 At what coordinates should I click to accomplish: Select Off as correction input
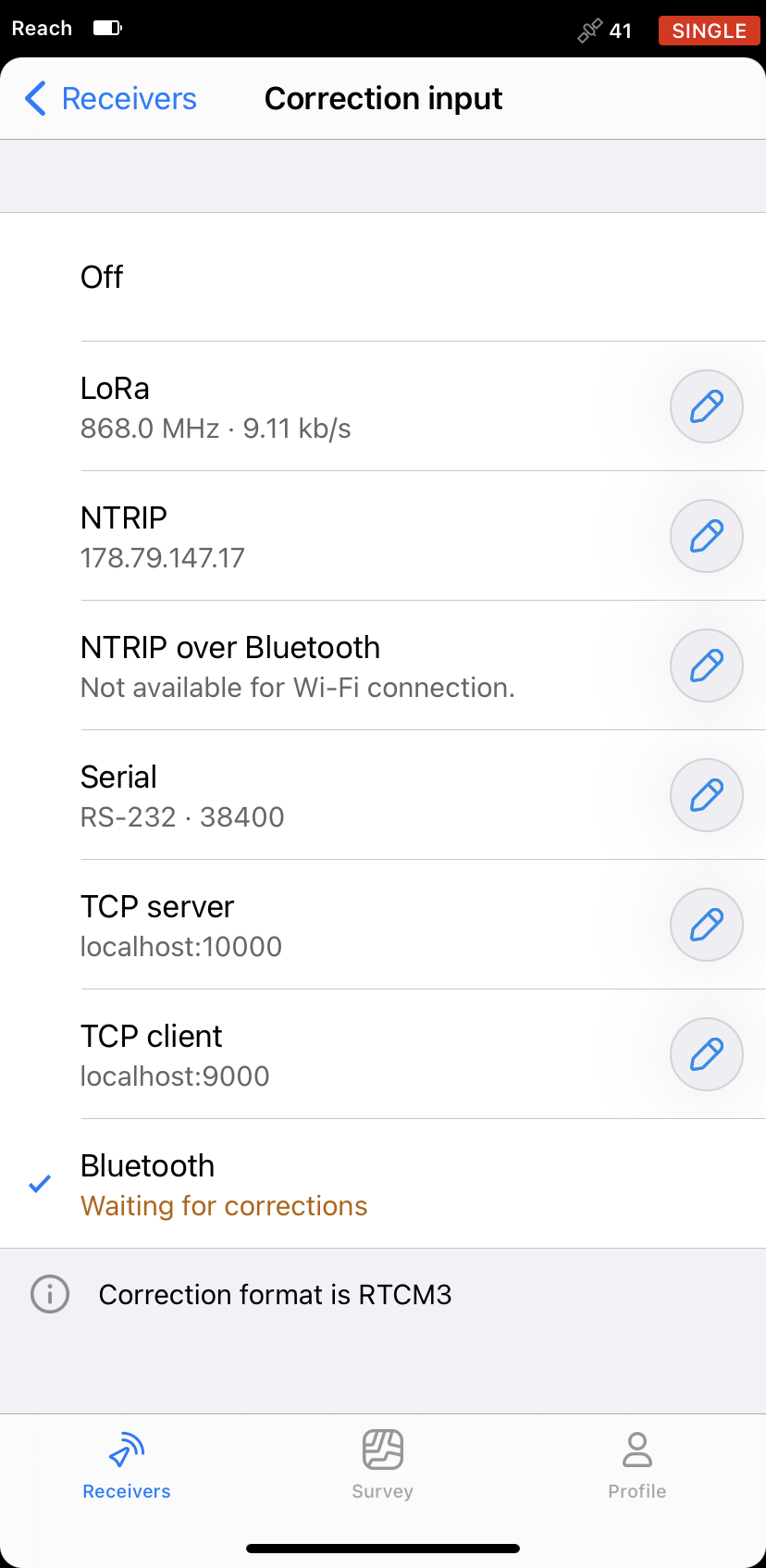383,277
